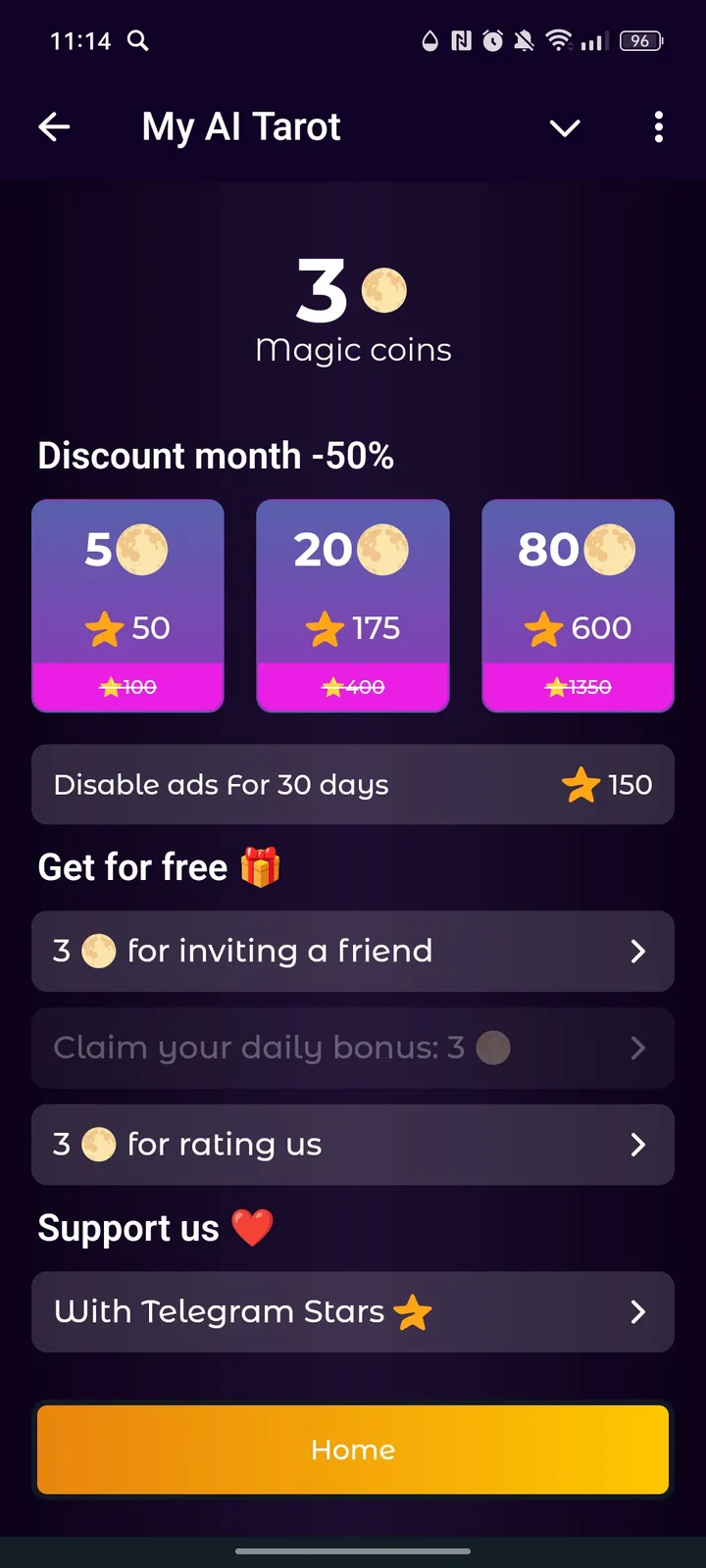The height and width of the screenshot is (1568, 706).
Task: Go back using the arrow icon
Action: 54,126
